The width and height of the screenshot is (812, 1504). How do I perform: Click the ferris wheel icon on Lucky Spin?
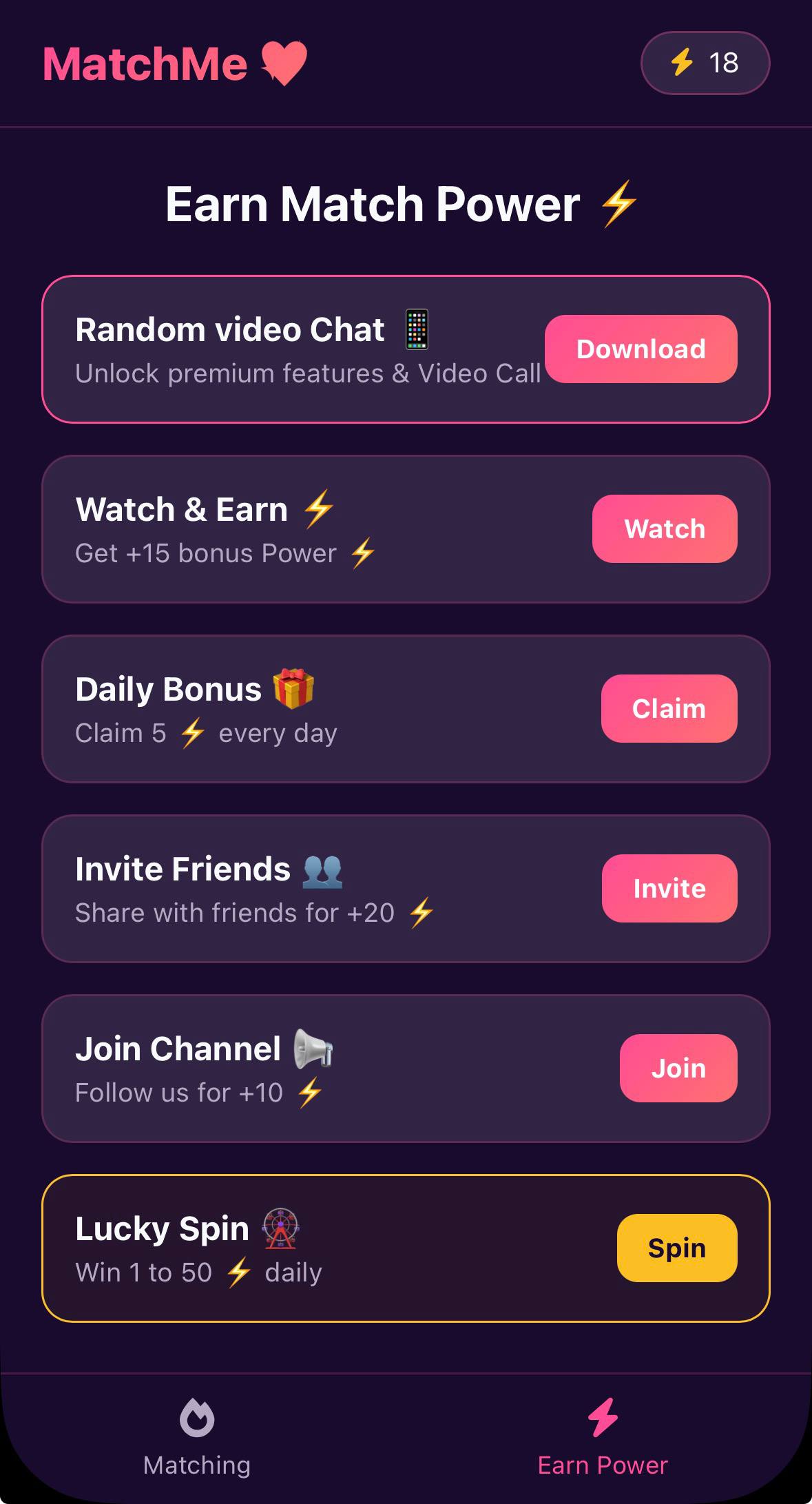pos(282,1228)
